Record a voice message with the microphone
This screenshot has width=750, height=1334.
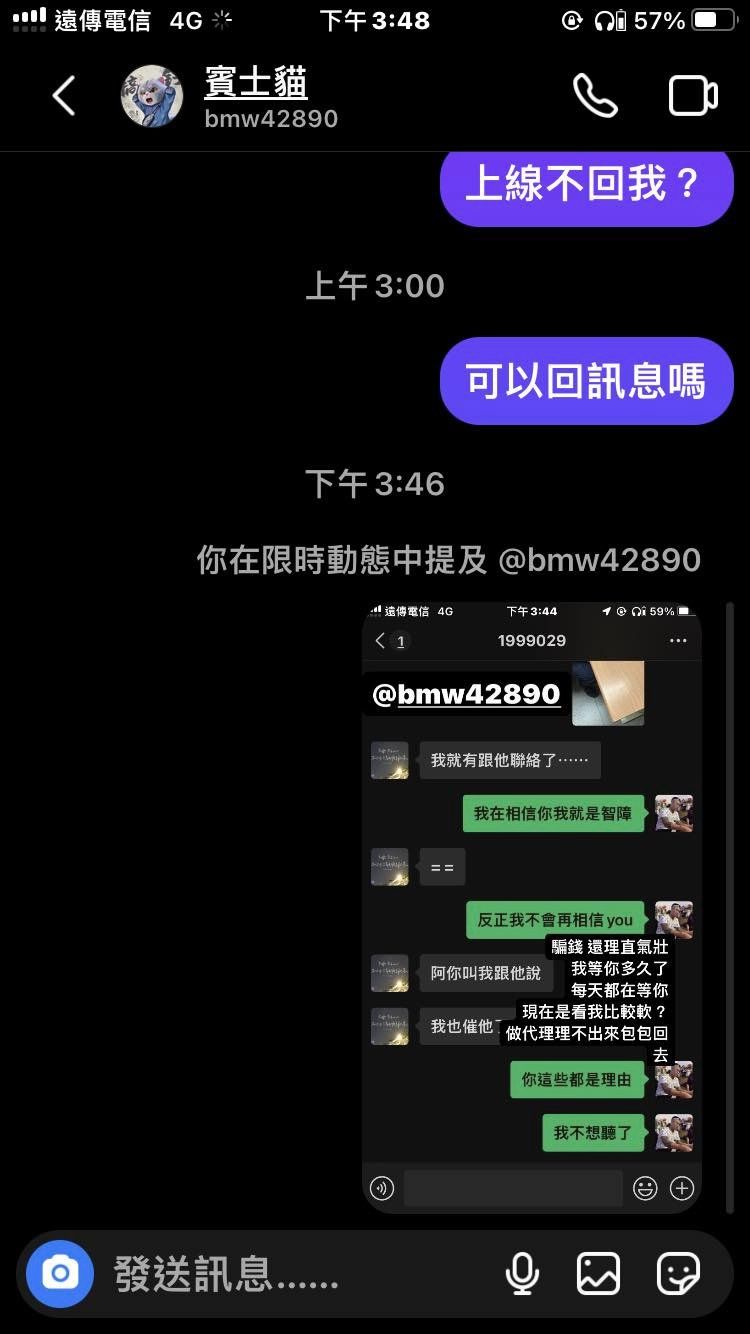(522, 1274)
